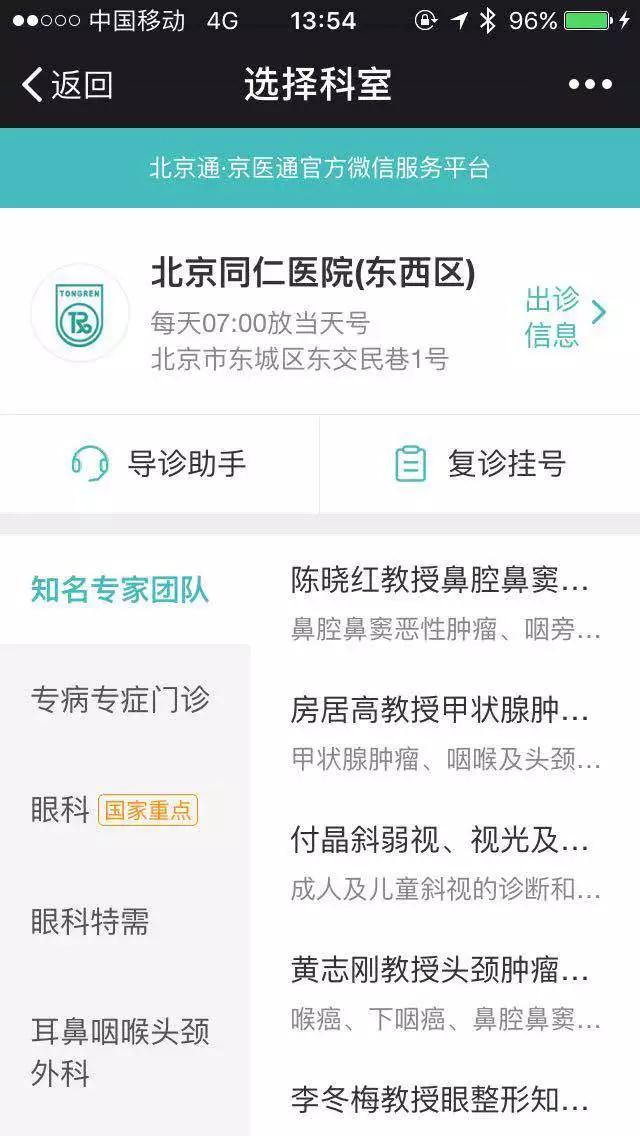Viewport: 640px width, 1136px height.
Task: Choose 耳鼻咽喉头颈外科 department
Action: [x=120, y=1052]
